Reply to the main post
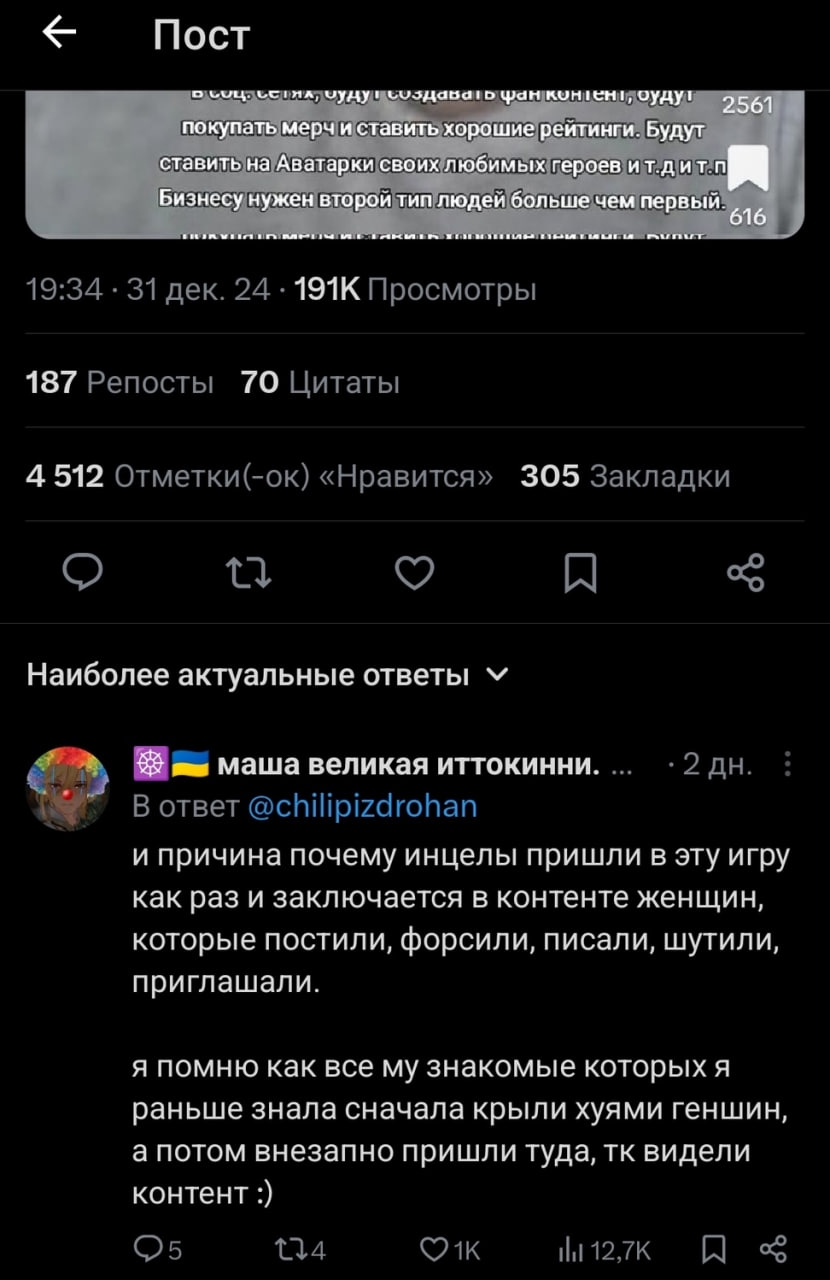The width and height of the screenshot is (830, 1280). (x=83, y=573)
